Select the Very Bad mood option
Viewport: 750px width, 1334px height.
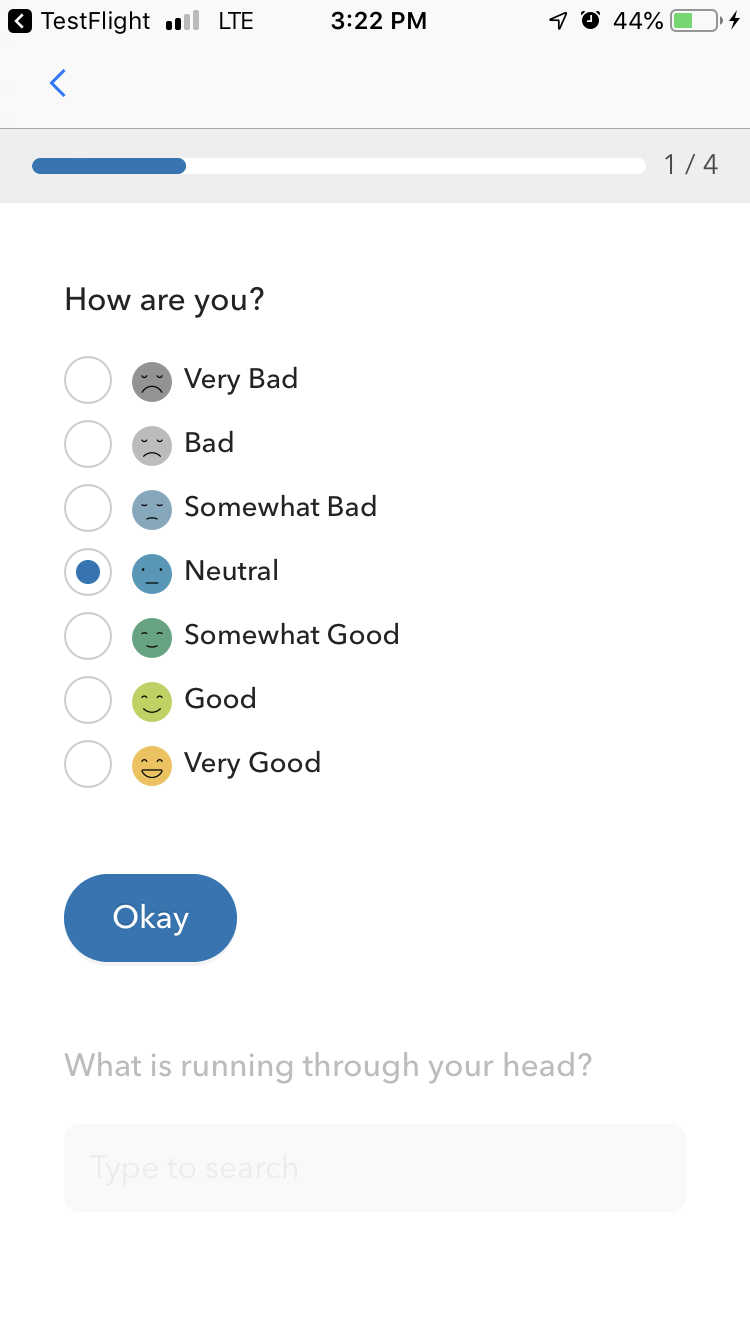(88, 380)
